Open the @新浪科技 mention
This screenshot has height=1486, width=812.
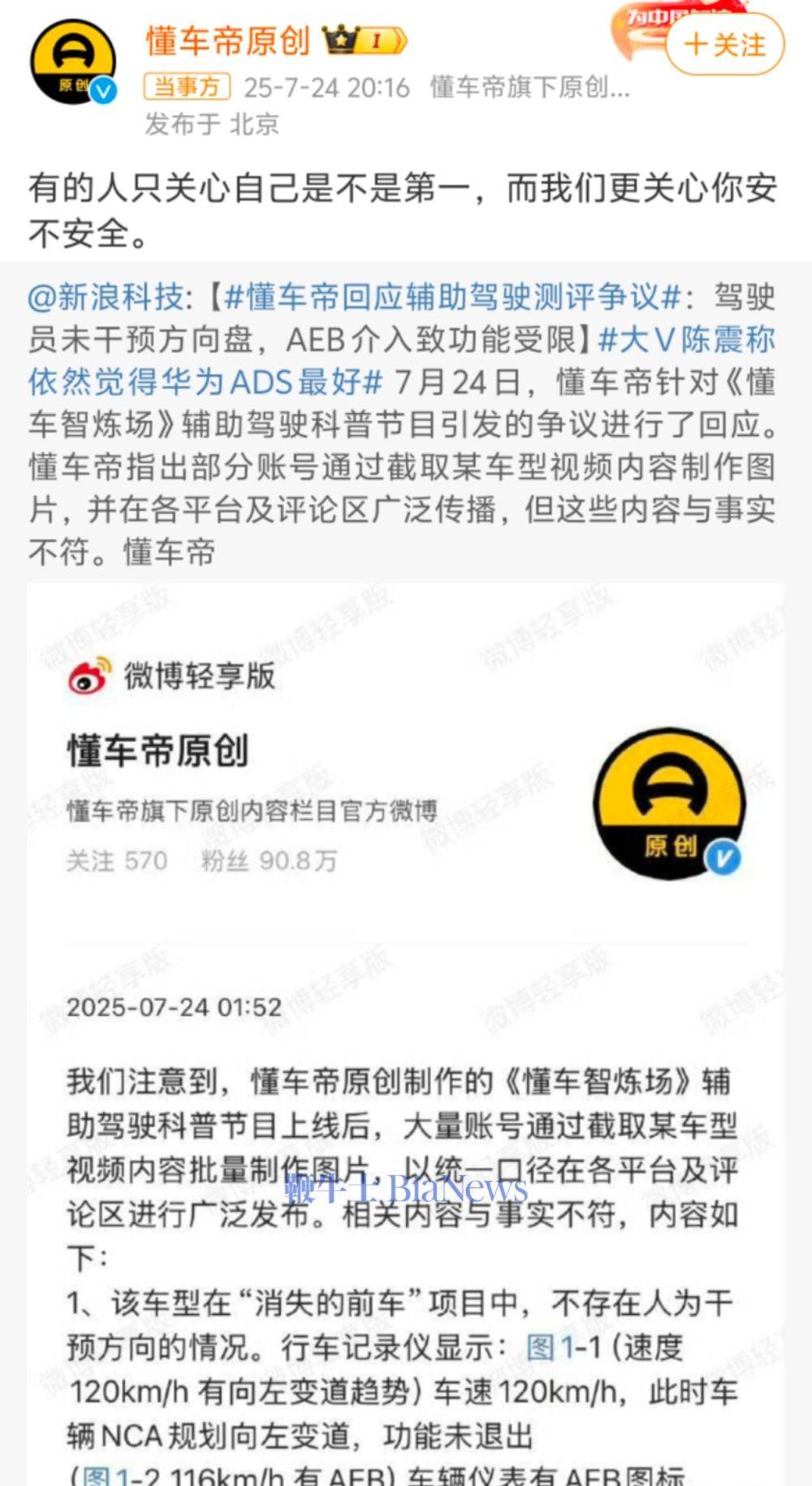(x=106, y=298)
